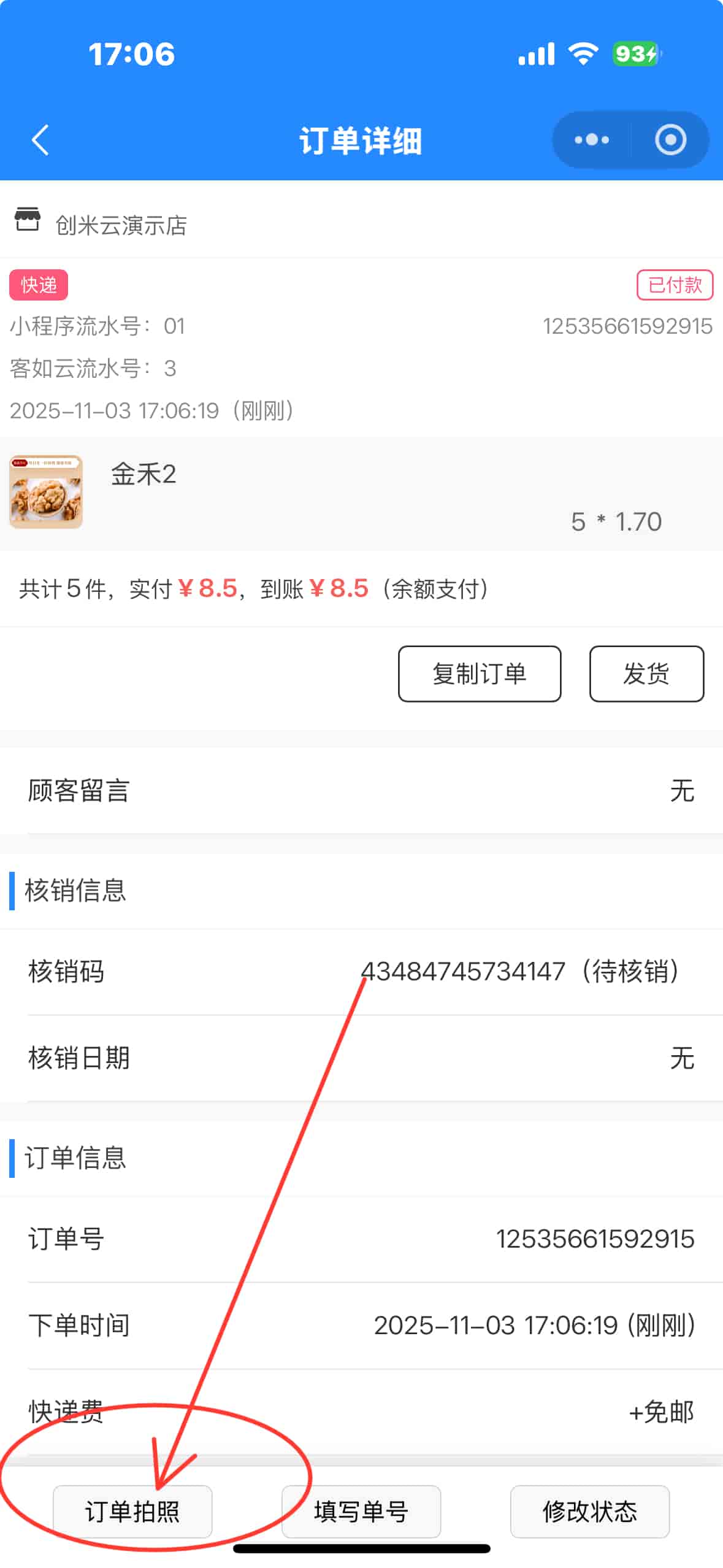Close the mini program with the circle icon
Viewport: 723px width, 1568px height.
tap(670, 140)
